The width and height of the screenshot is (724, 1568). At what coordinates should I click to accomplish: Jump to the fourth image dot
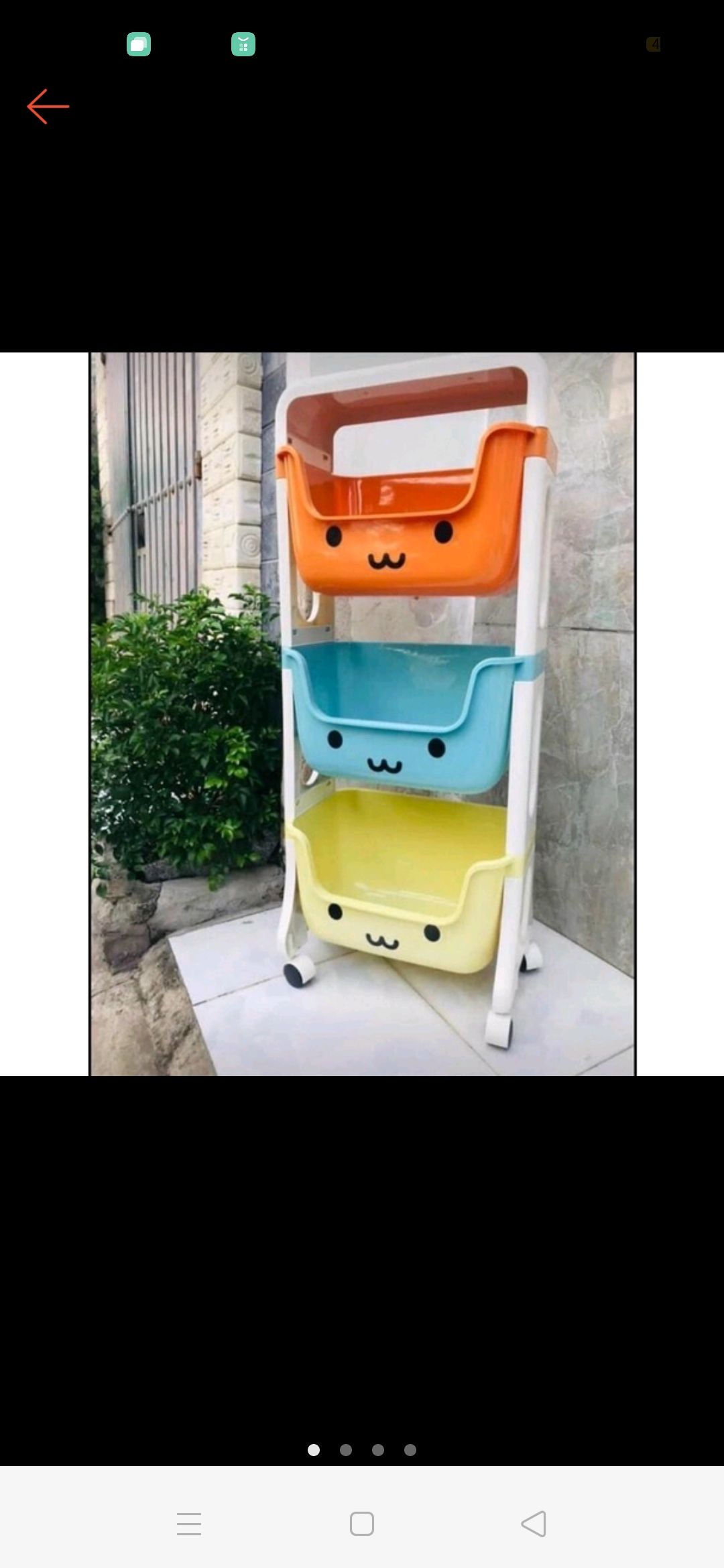410,1450
